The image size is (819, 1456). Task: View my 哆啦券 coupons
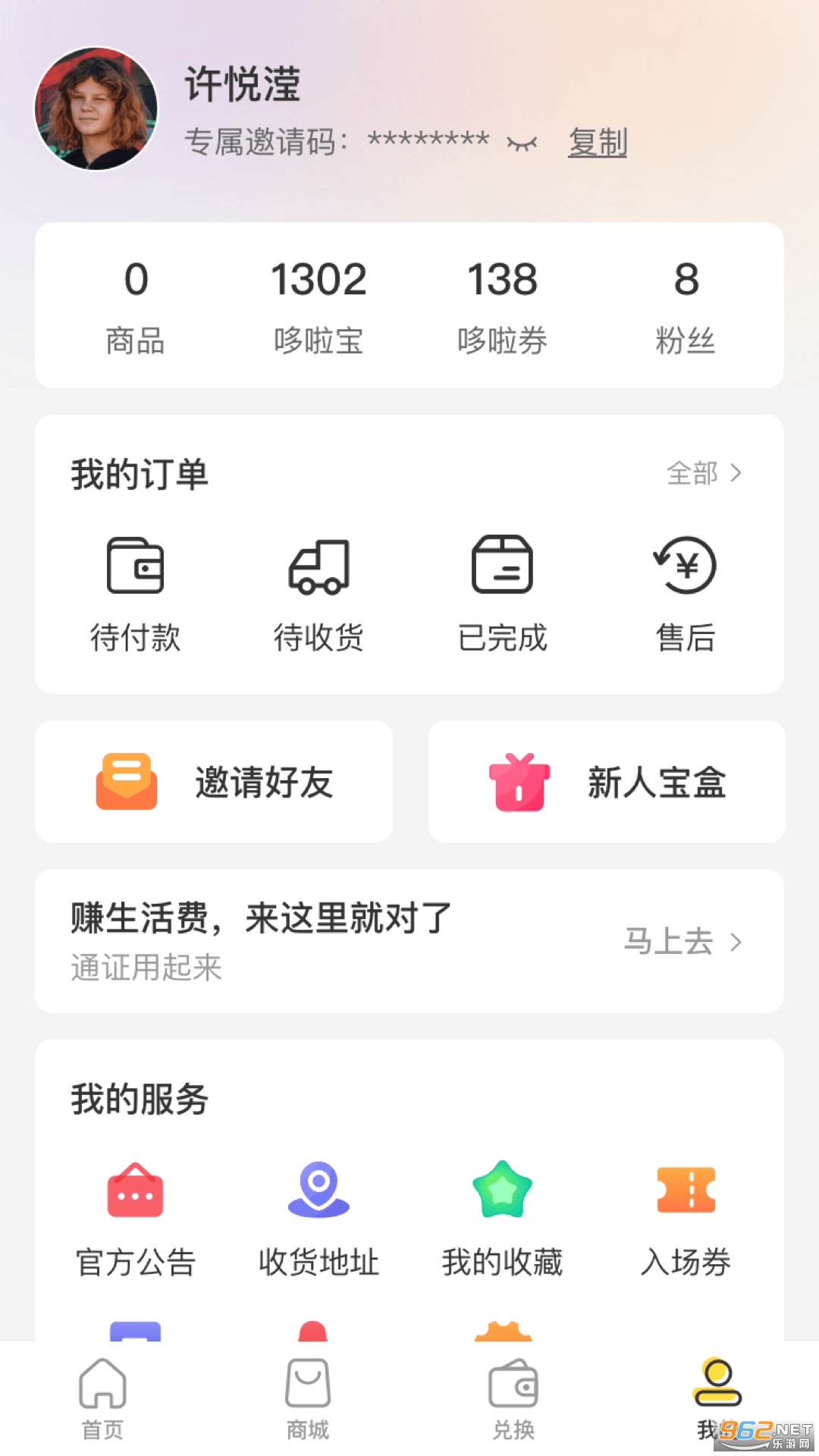[502, 306]
